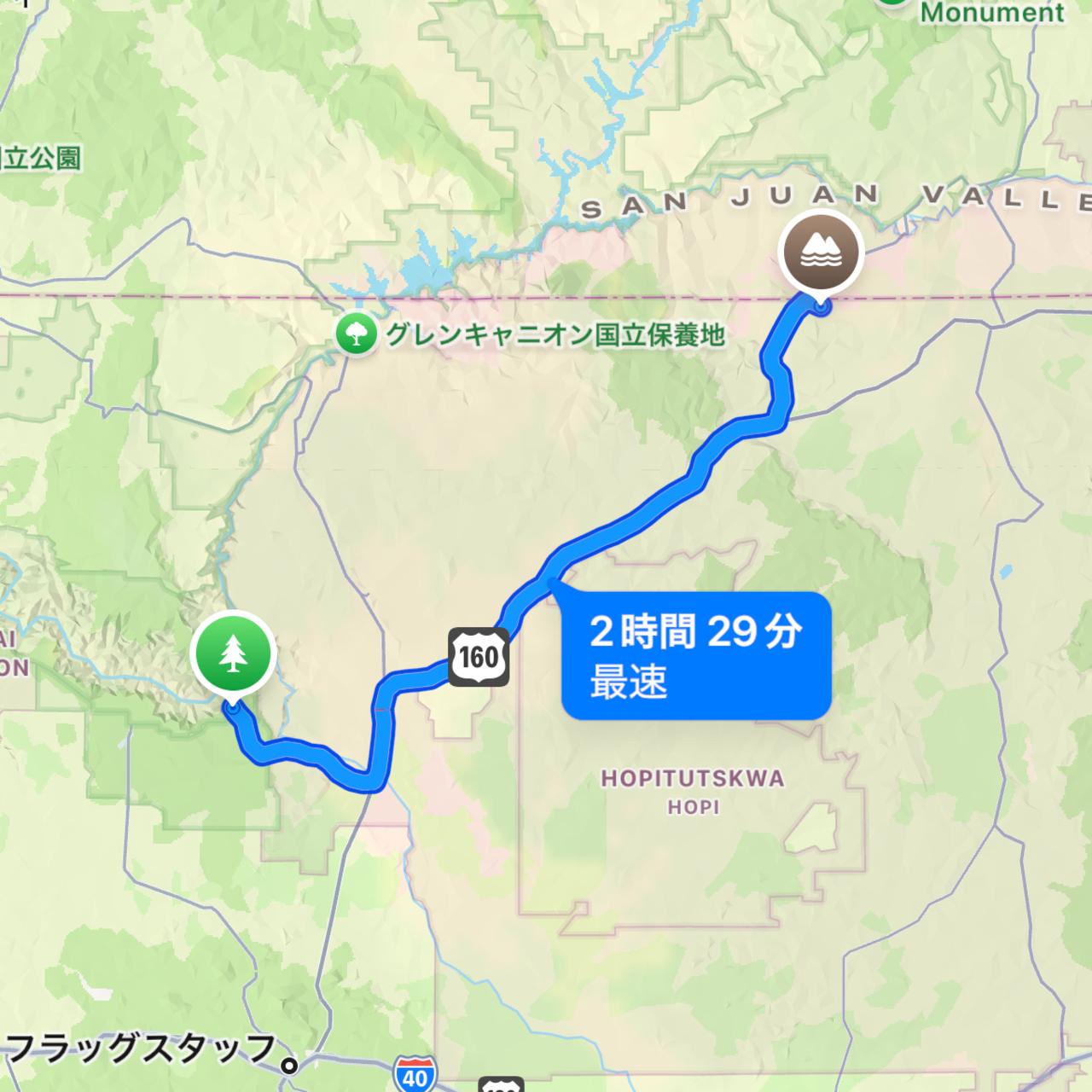
Task: Tap the green tree start pin
Action: click(x=234, y=654)
